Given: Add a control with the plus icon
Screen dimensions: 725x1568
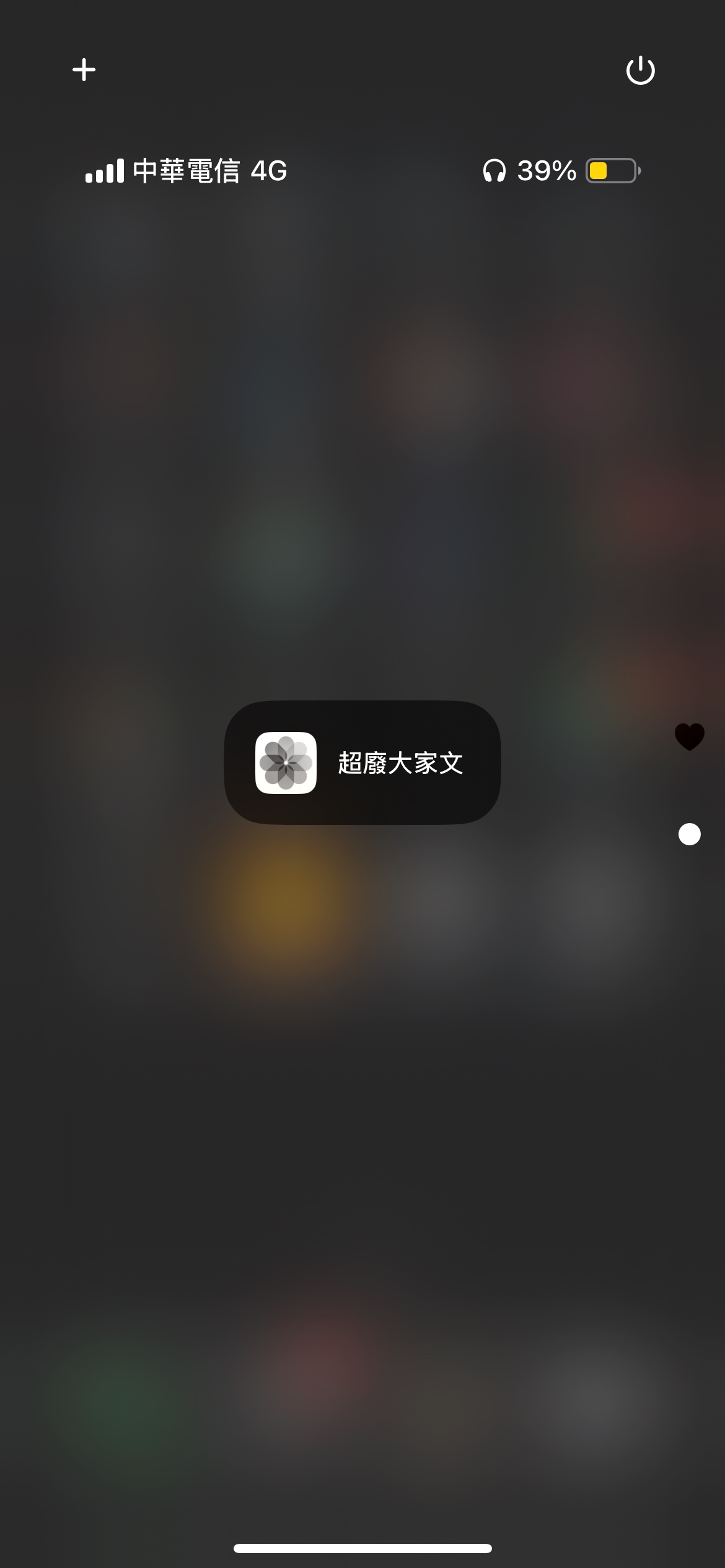Looking at the screenshot, I should point(84,69).
